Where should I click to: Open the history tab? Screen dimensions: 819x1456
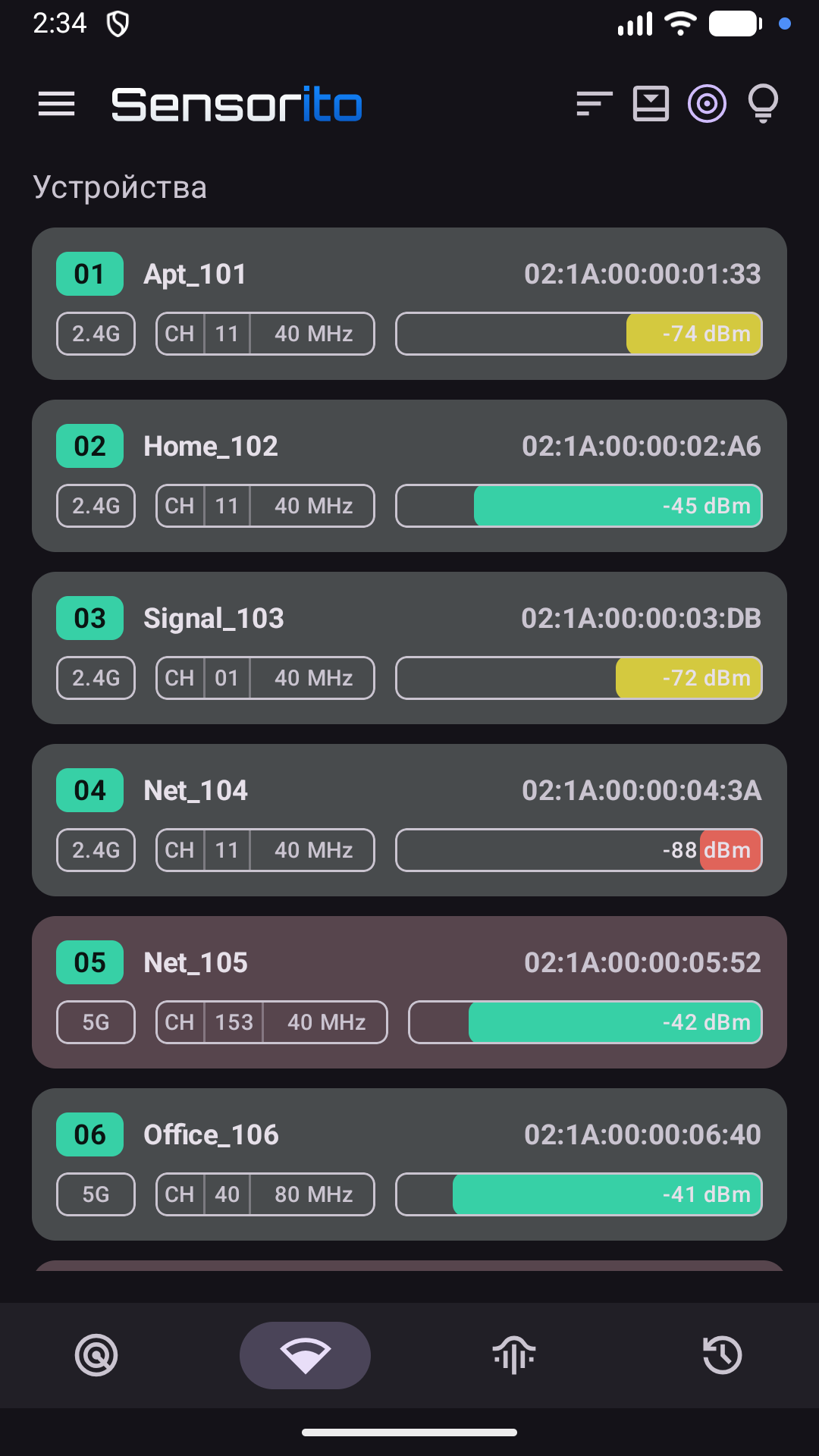click(722, 1355)
